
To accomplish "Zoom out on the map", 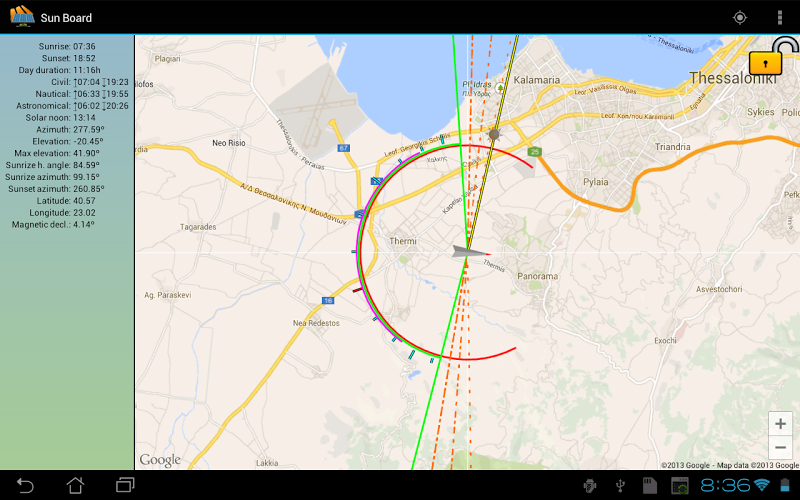I will point(781,447).
